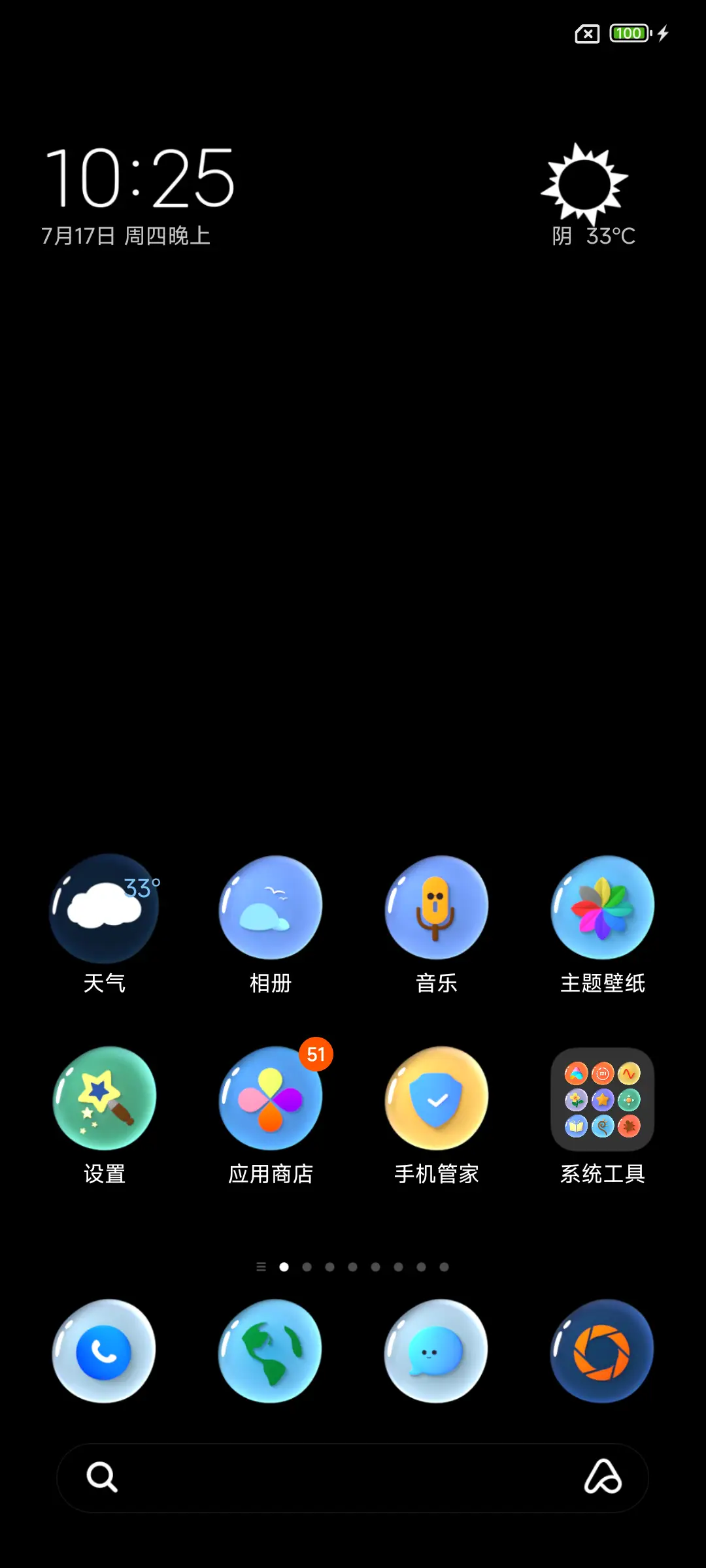Tap the 100% battery indicator in status bar
Viewport: 706px width, 1568px height.
(x=628, y=33)
